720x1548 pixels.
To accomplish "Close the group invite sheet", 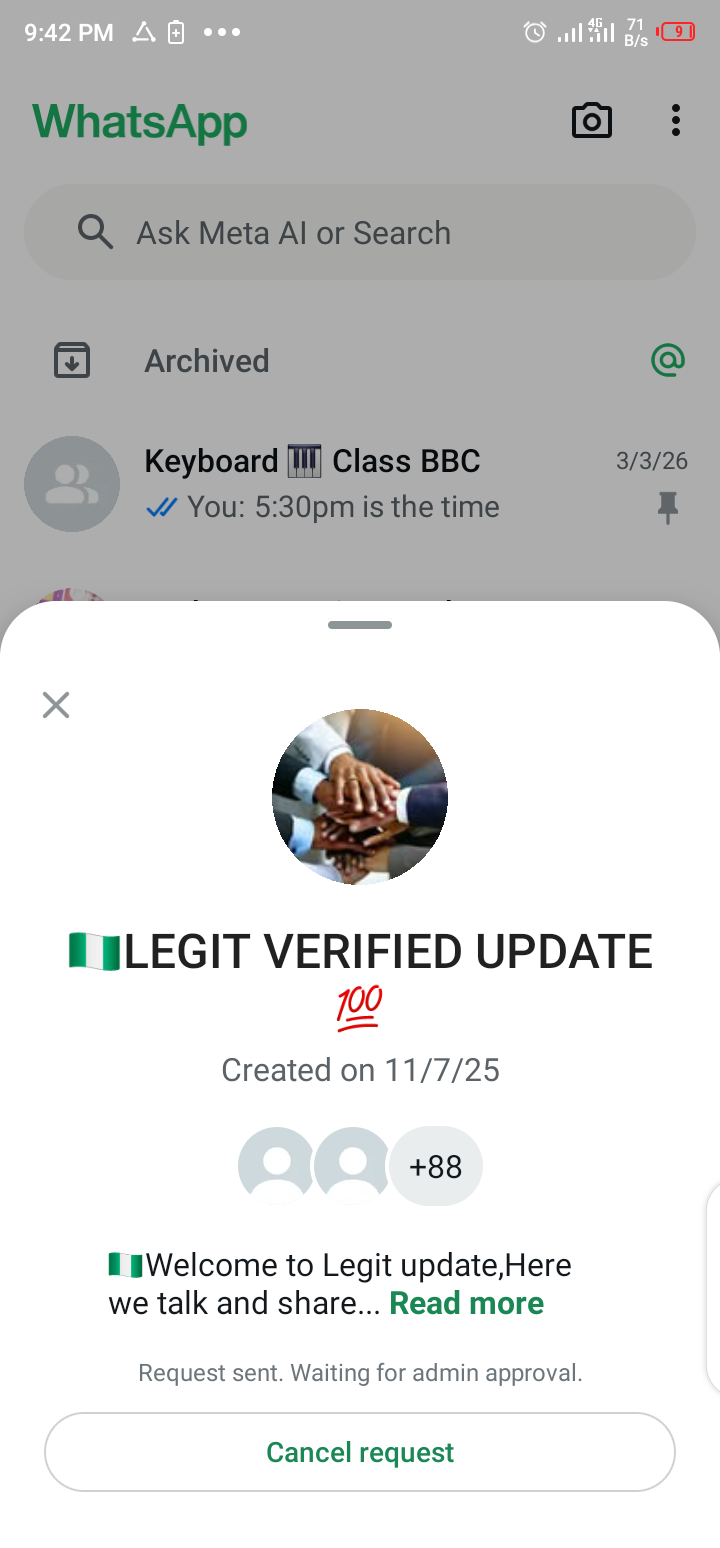I will click(56, 705).
